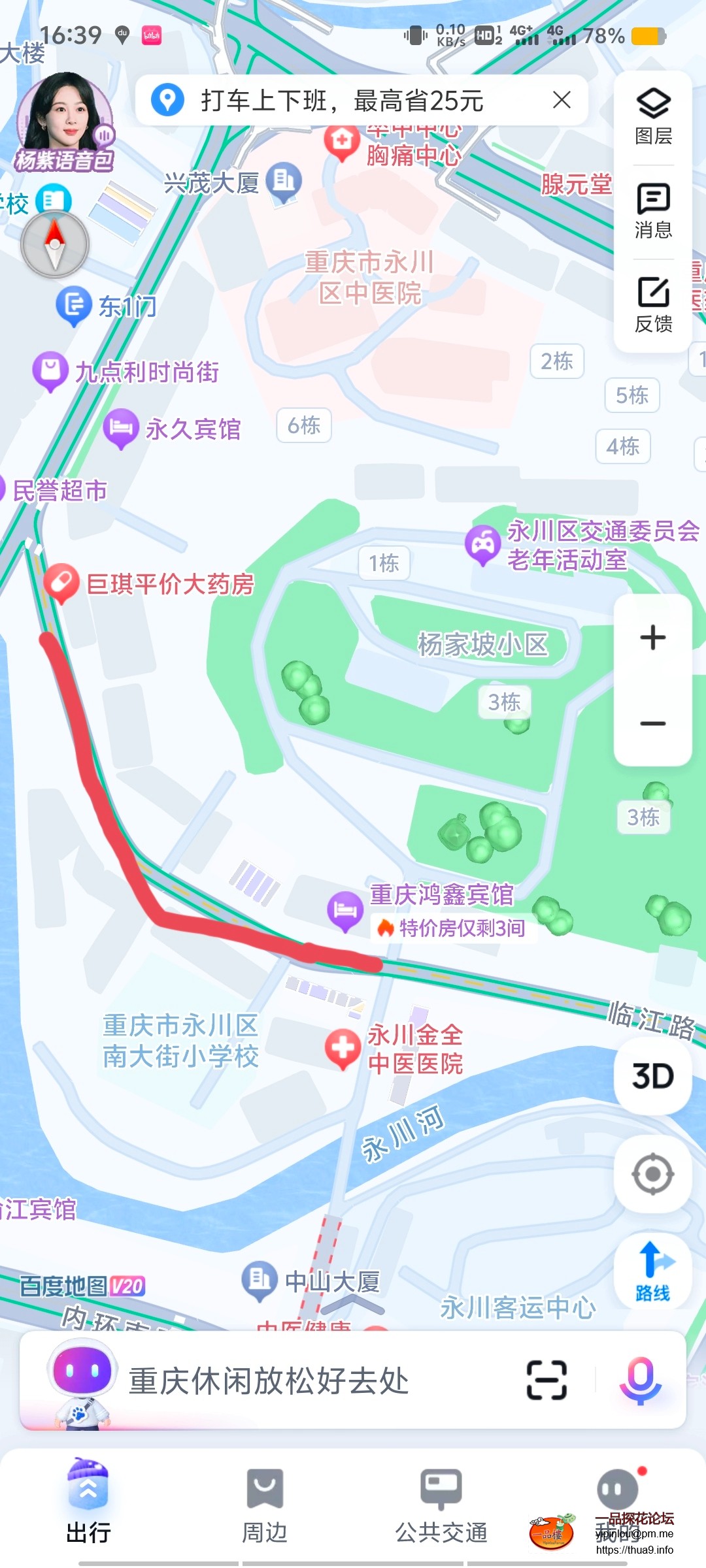Open the 图层 map layers panel

click(x=653, y=116)
